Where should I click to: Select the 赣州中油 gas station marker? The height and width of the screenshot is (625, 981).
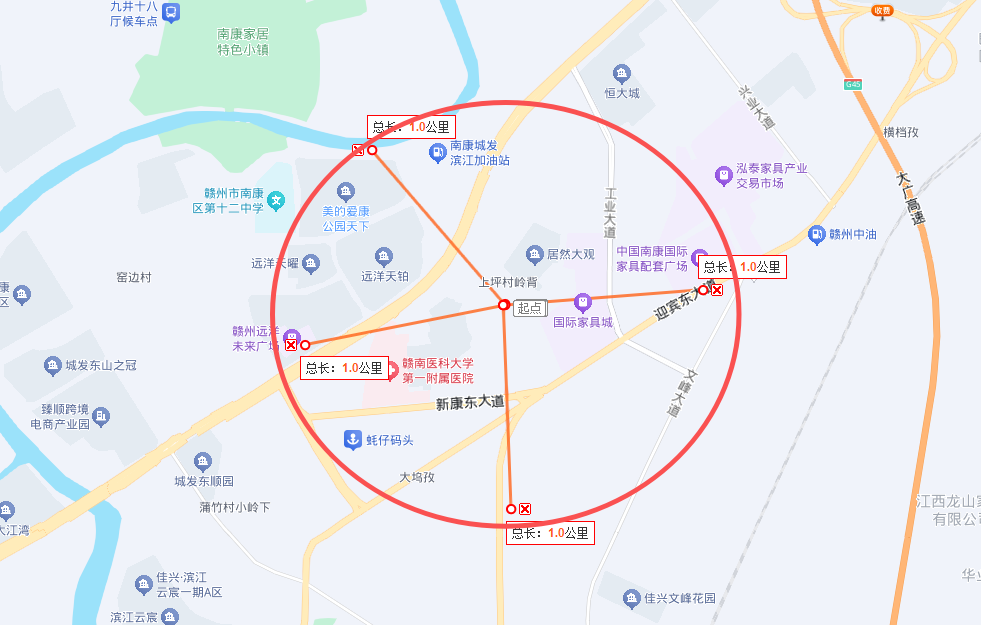816,234
